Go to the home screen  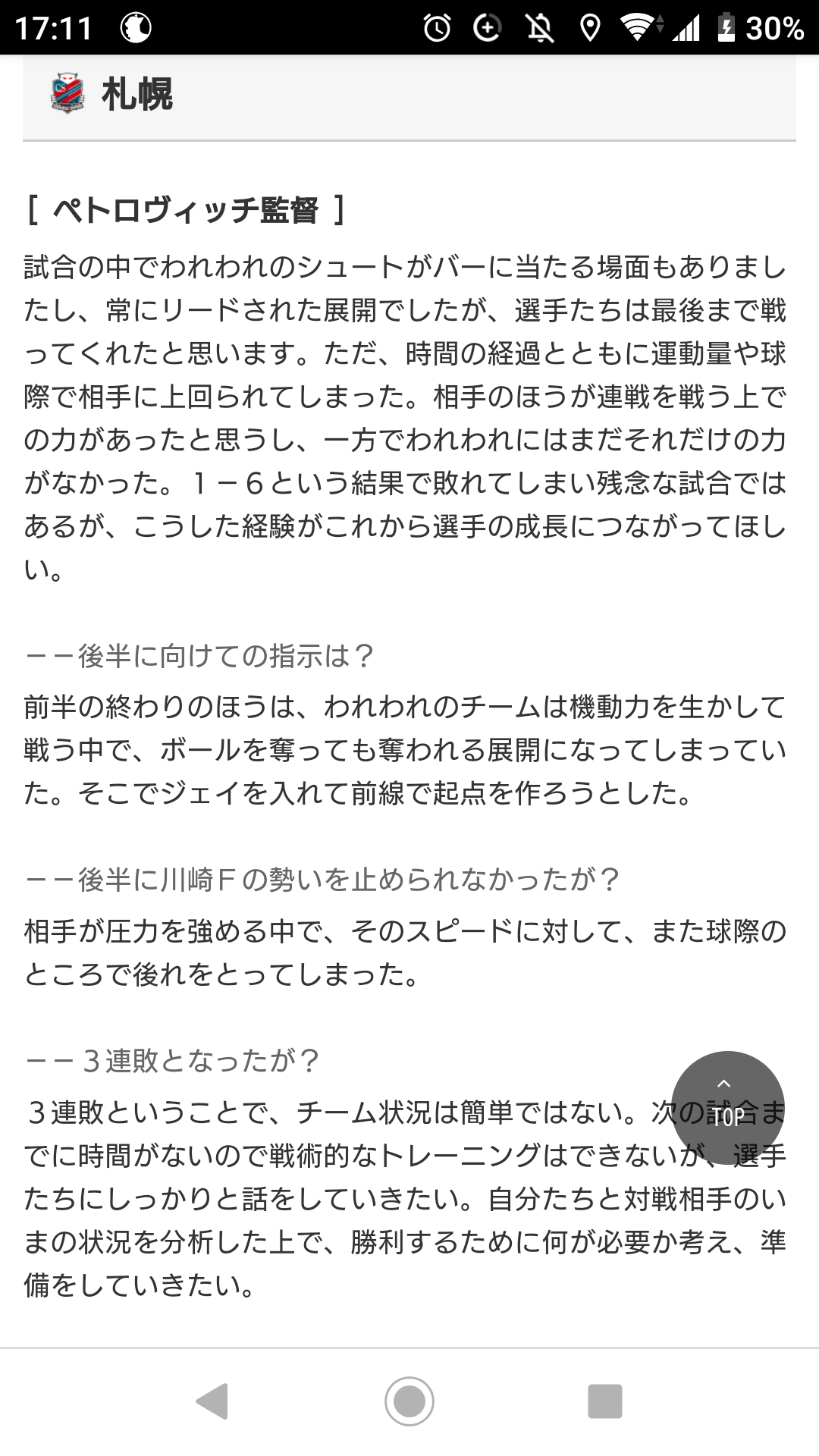(409, 1401)
